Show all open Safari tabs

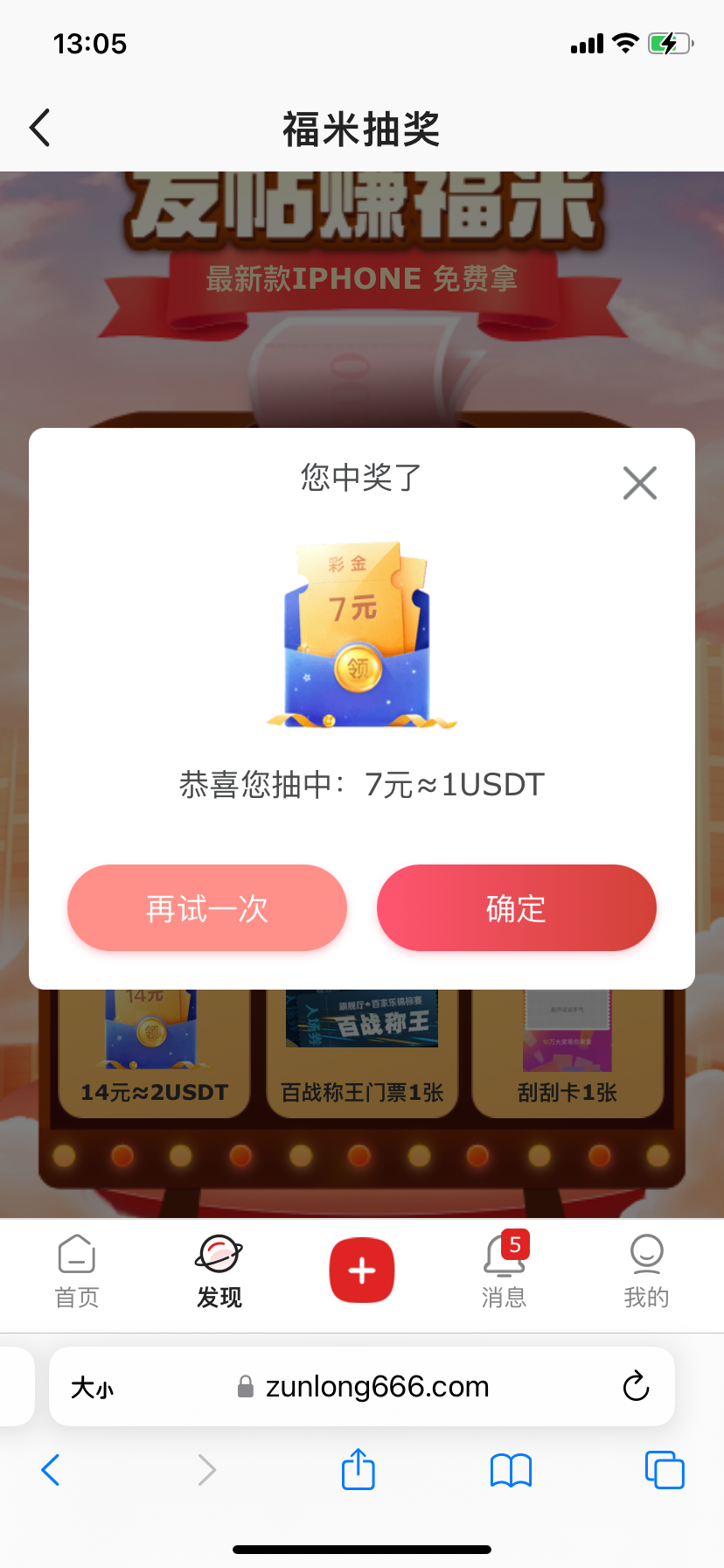[x=665, y=1470]
